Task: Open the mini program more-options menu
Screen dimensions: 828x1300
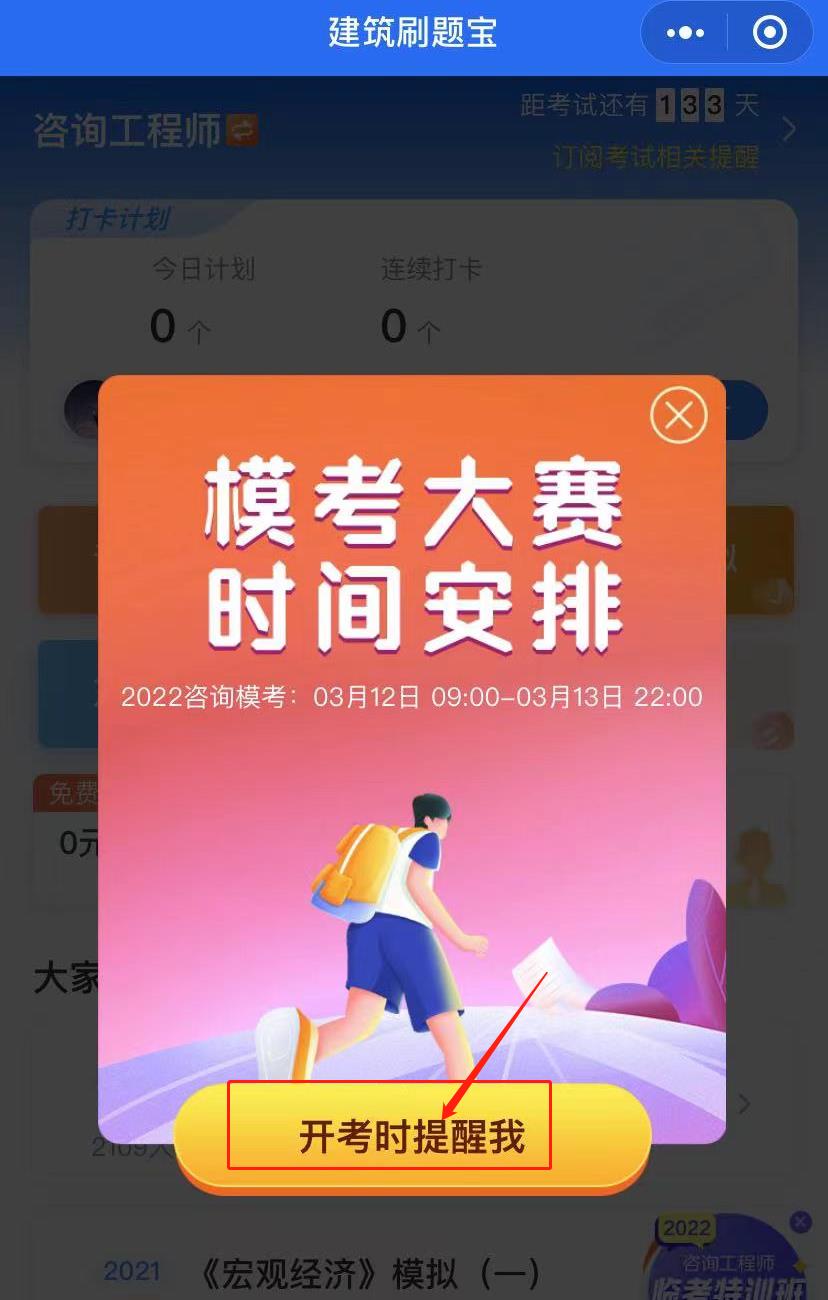Action: pyautogui.click(x=685, y=33)
